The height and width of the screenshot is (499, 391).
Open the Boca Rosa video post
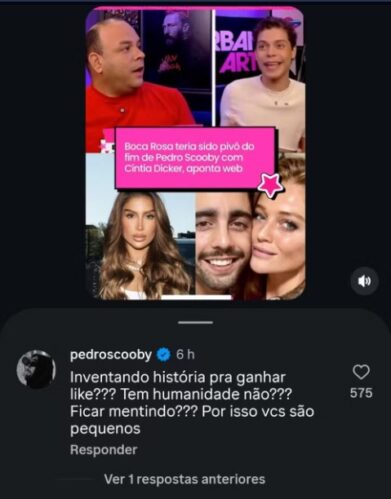(195, 154)
